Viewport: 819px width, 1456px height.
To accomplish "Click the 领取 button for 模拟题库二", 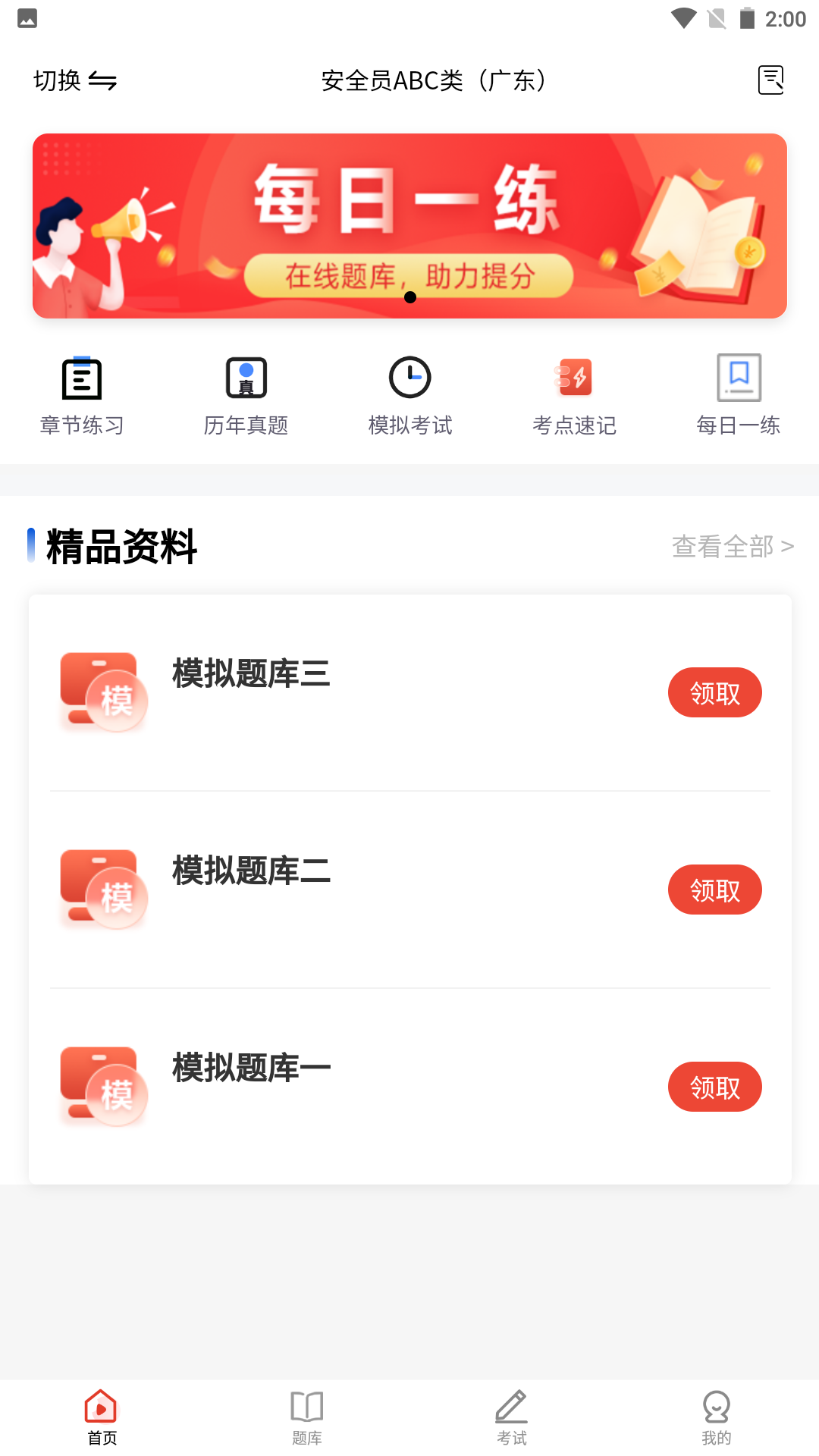I will pyautogui.click(x=714, y=889).
